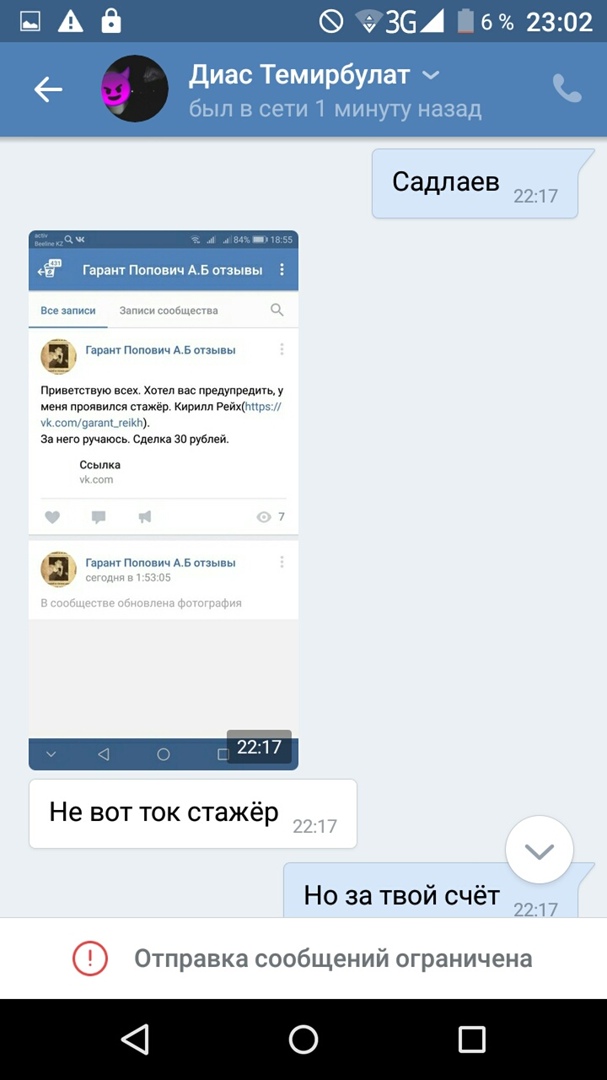Open Диас Темирбулат's profile avatar

click(x=135, y=89)
